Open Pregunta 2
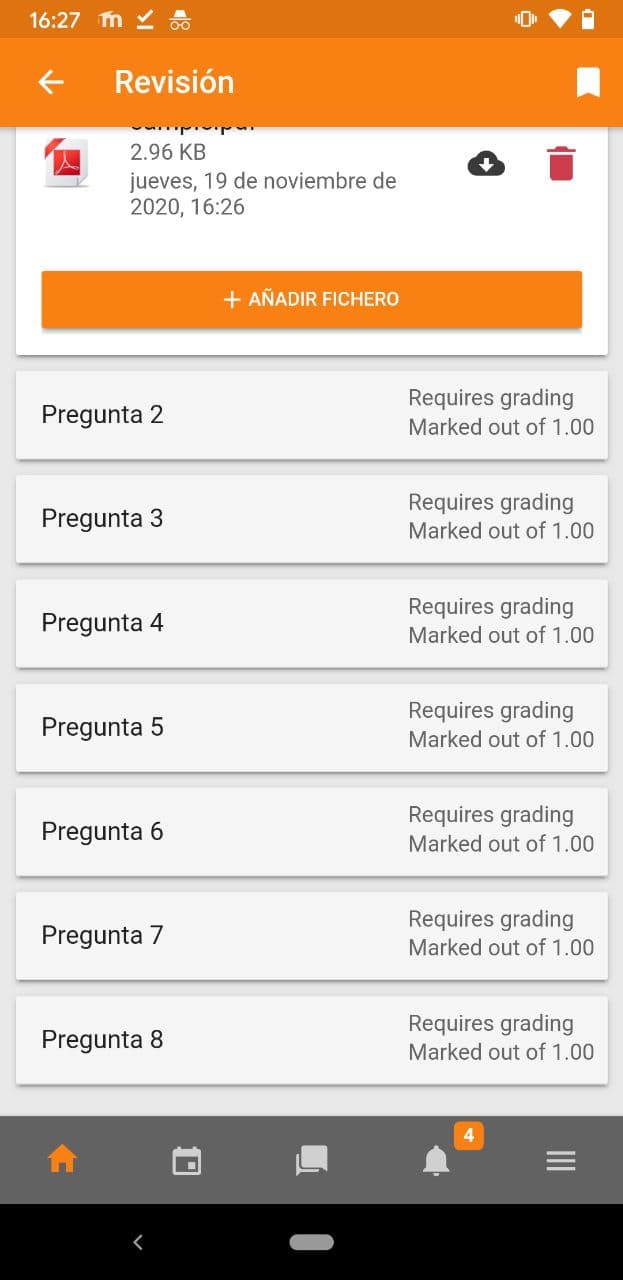This screenshot has height=1280, width=623. click(x=312, y=415)
